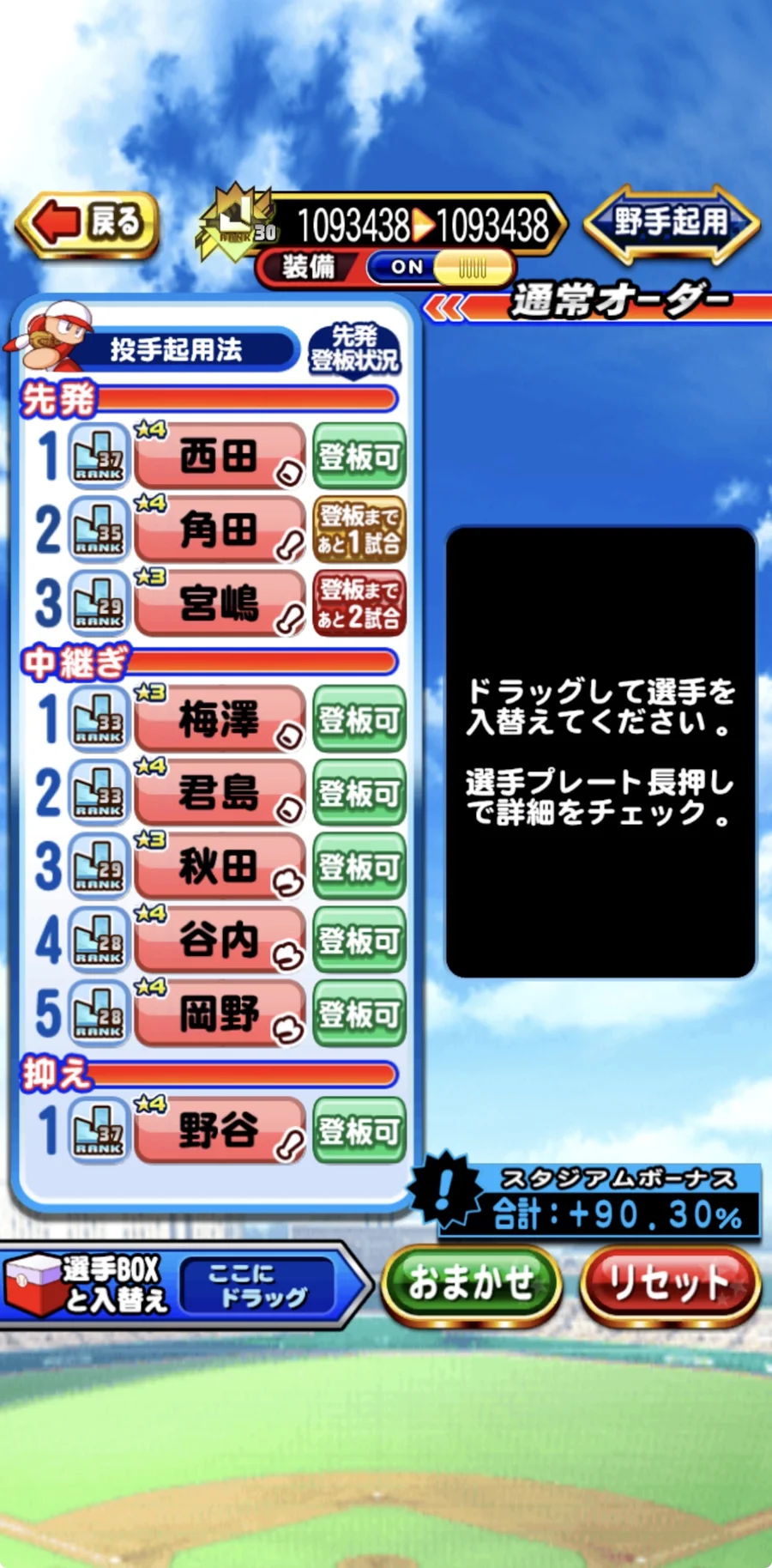
Task: Select reliever 谷内
Action: pos(219,941)
